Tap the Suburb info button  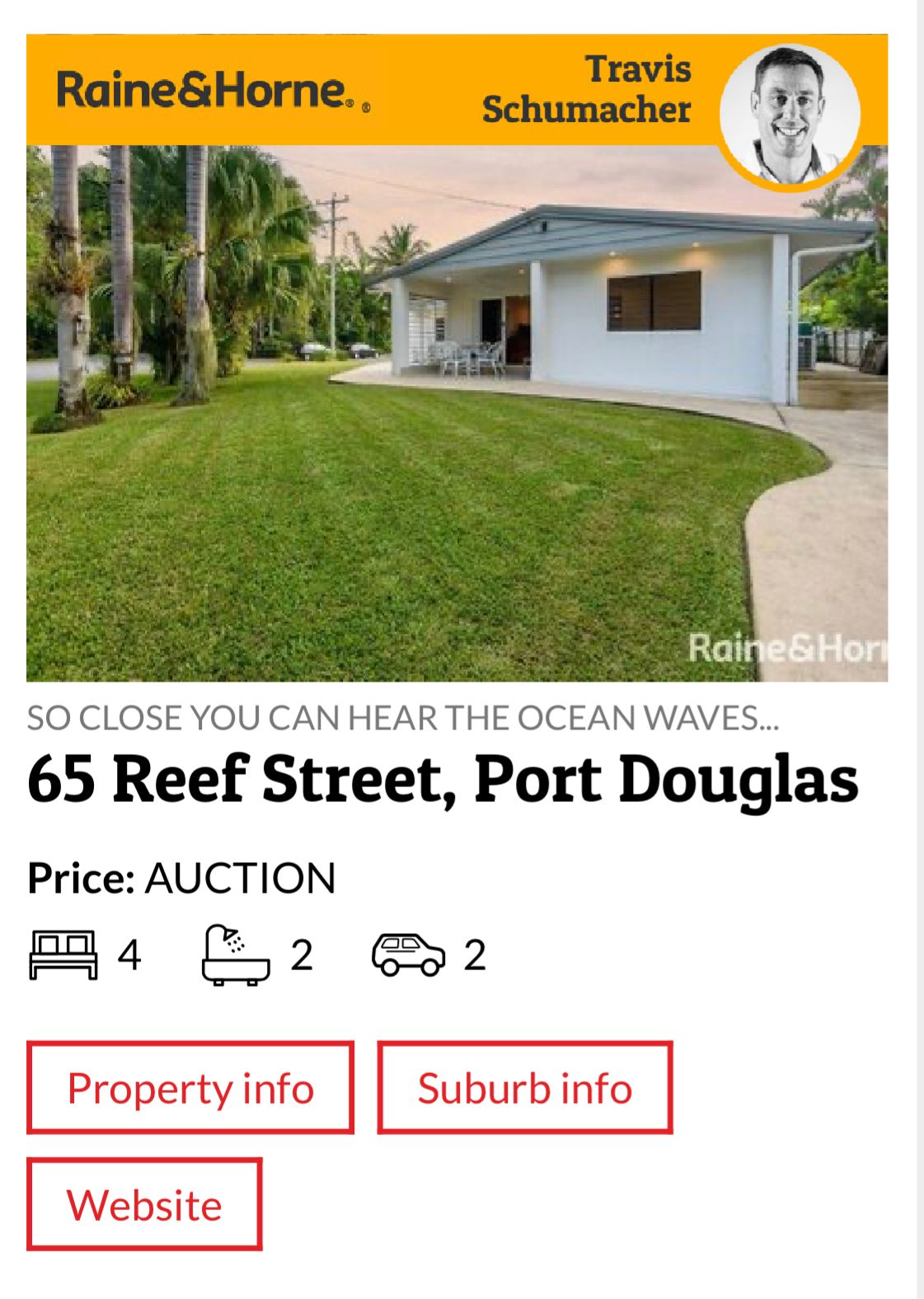click(525, 1087)
